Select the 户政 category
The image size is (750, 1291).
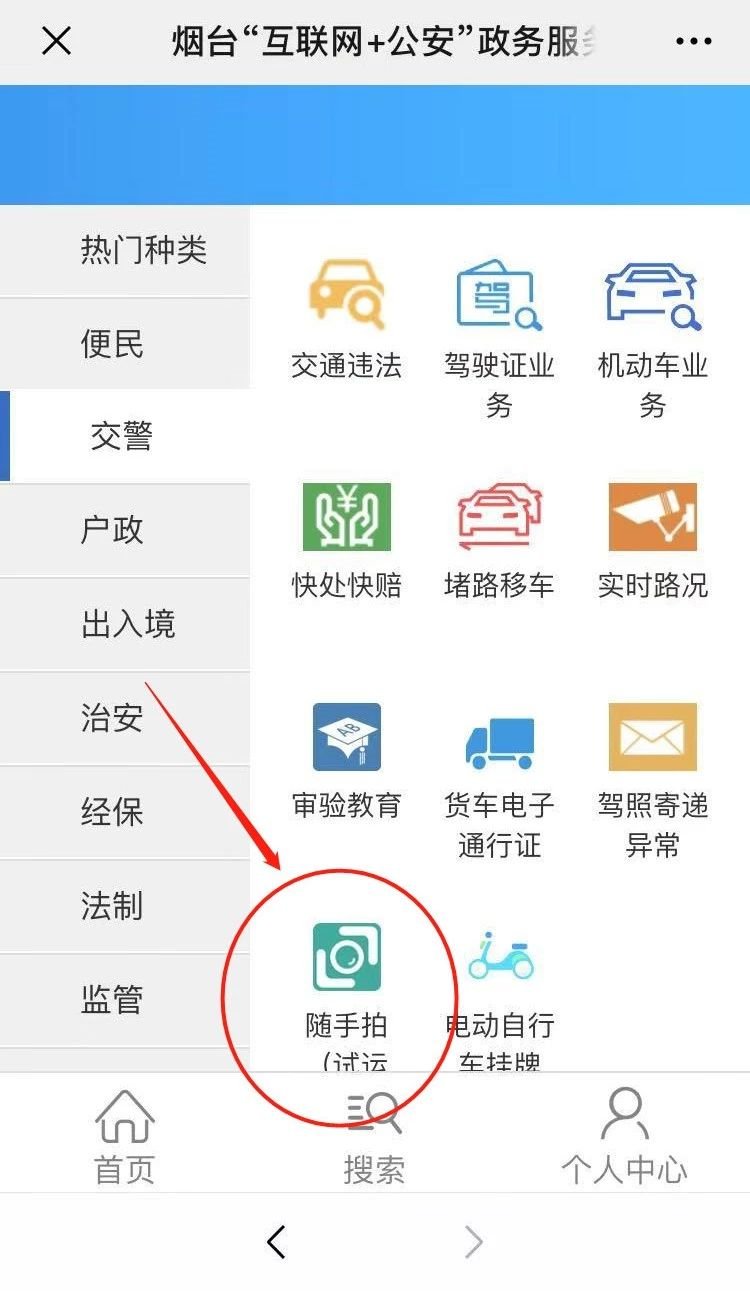point(112,530)
